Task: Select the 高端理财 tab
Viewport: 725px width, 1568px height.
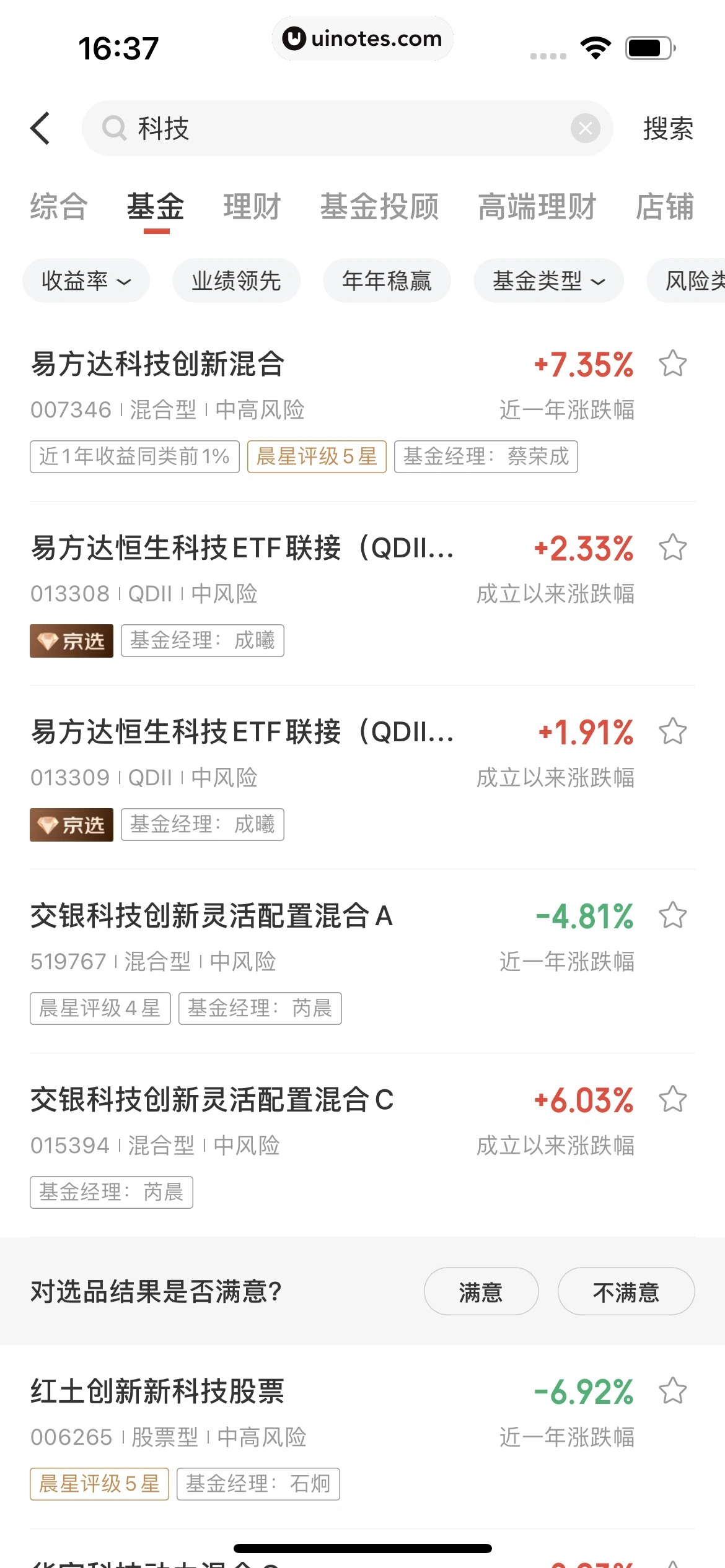Action: point(537,207)
